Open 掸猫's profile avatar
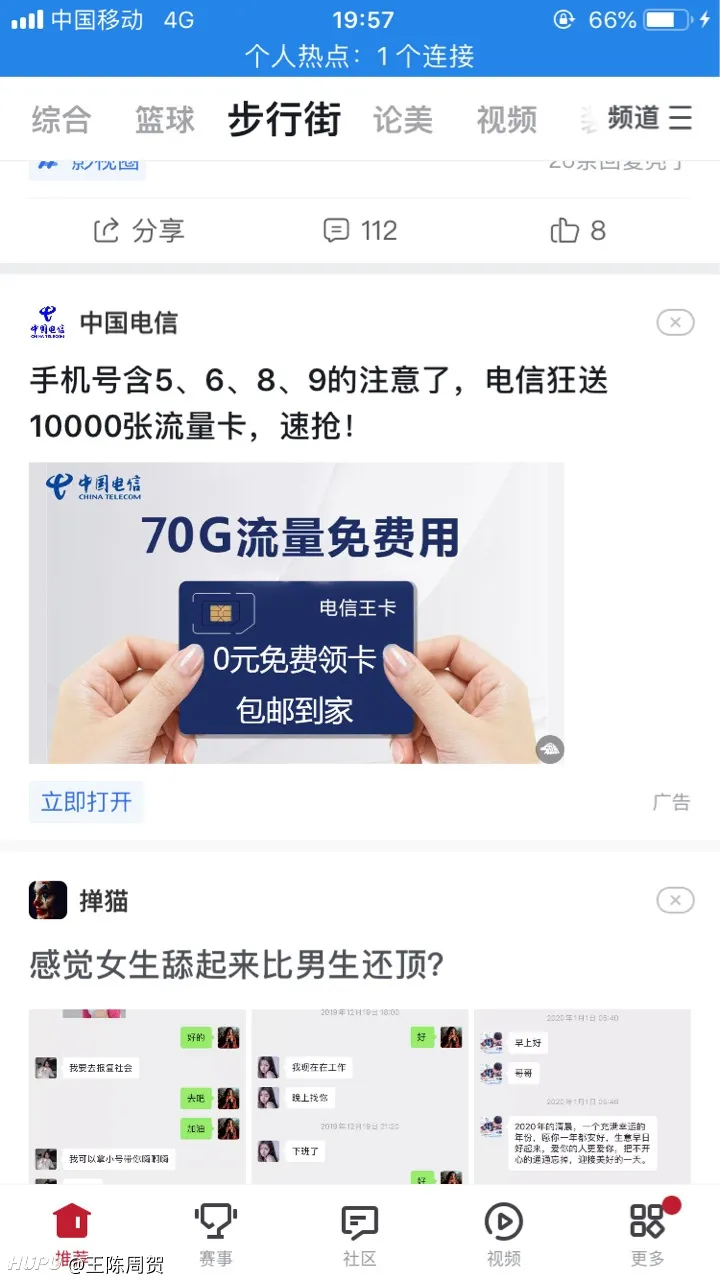The width and height of the screenshot is (720, 1280). click(x=48, y=900)
